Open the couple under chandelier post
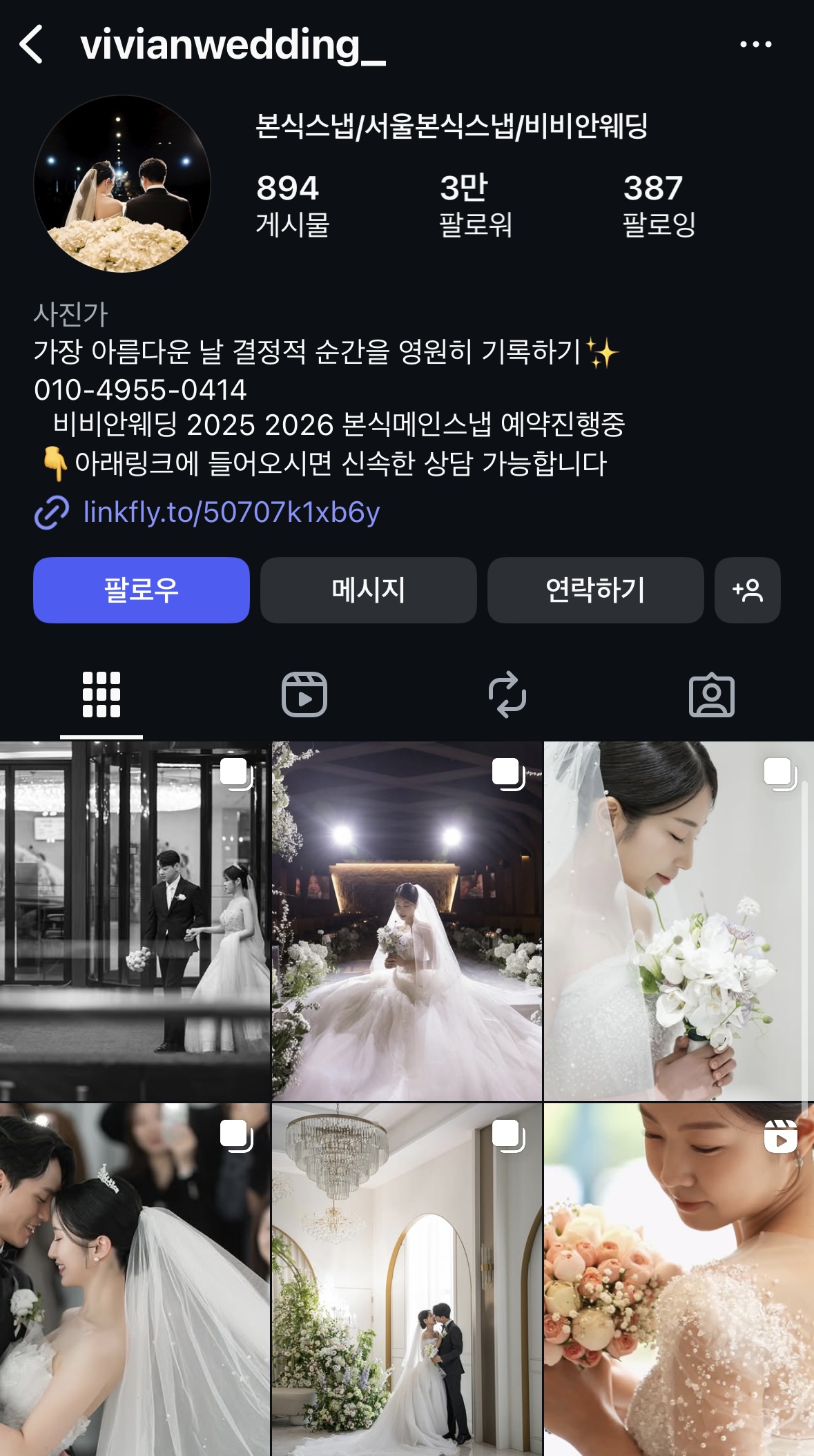Image resolution: width=814 pixels, height=1456 pixels. tap(407, 1279)
